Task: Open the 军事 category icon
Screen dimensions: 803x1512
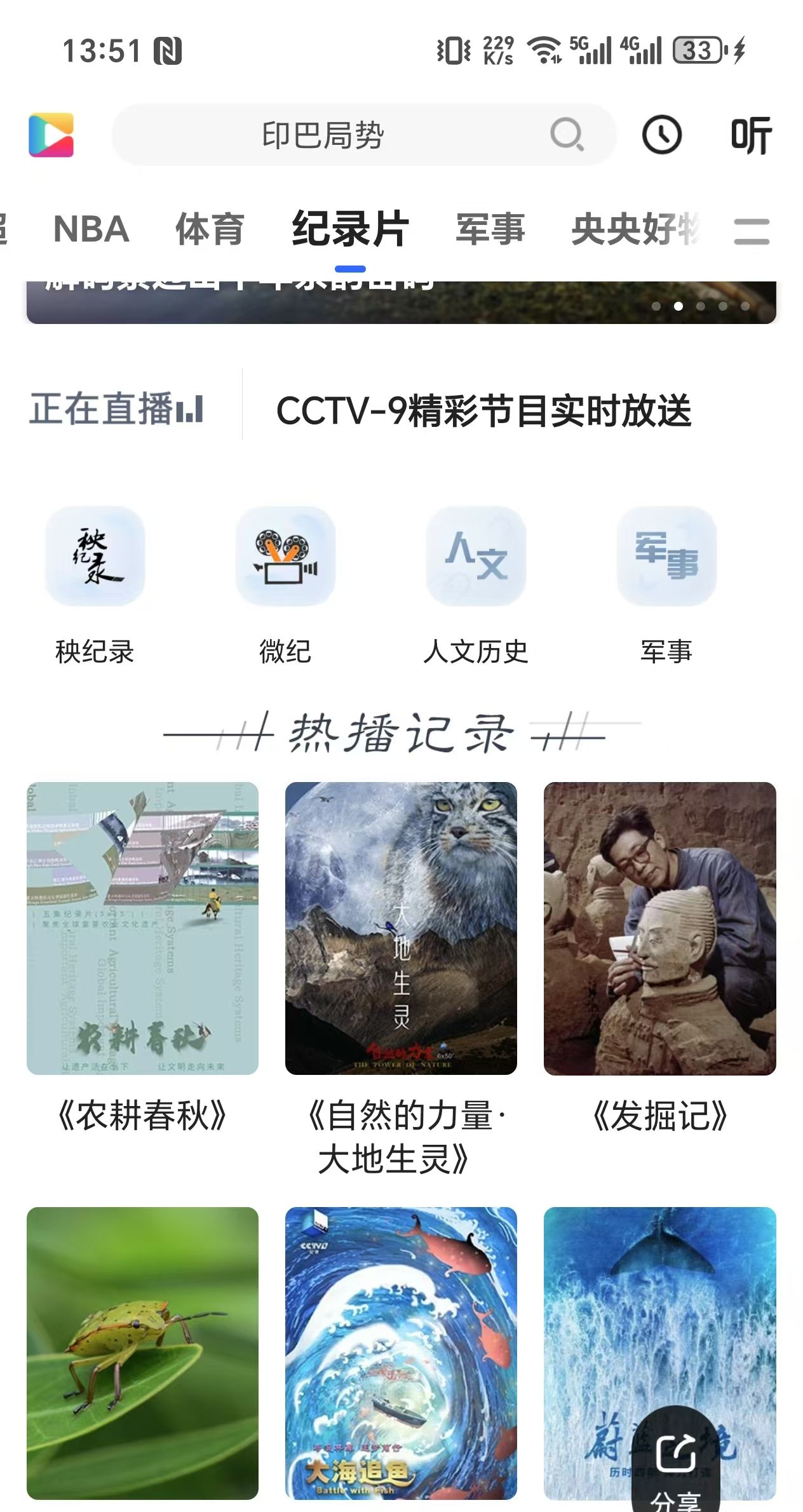Action: [x=666, y=556]
